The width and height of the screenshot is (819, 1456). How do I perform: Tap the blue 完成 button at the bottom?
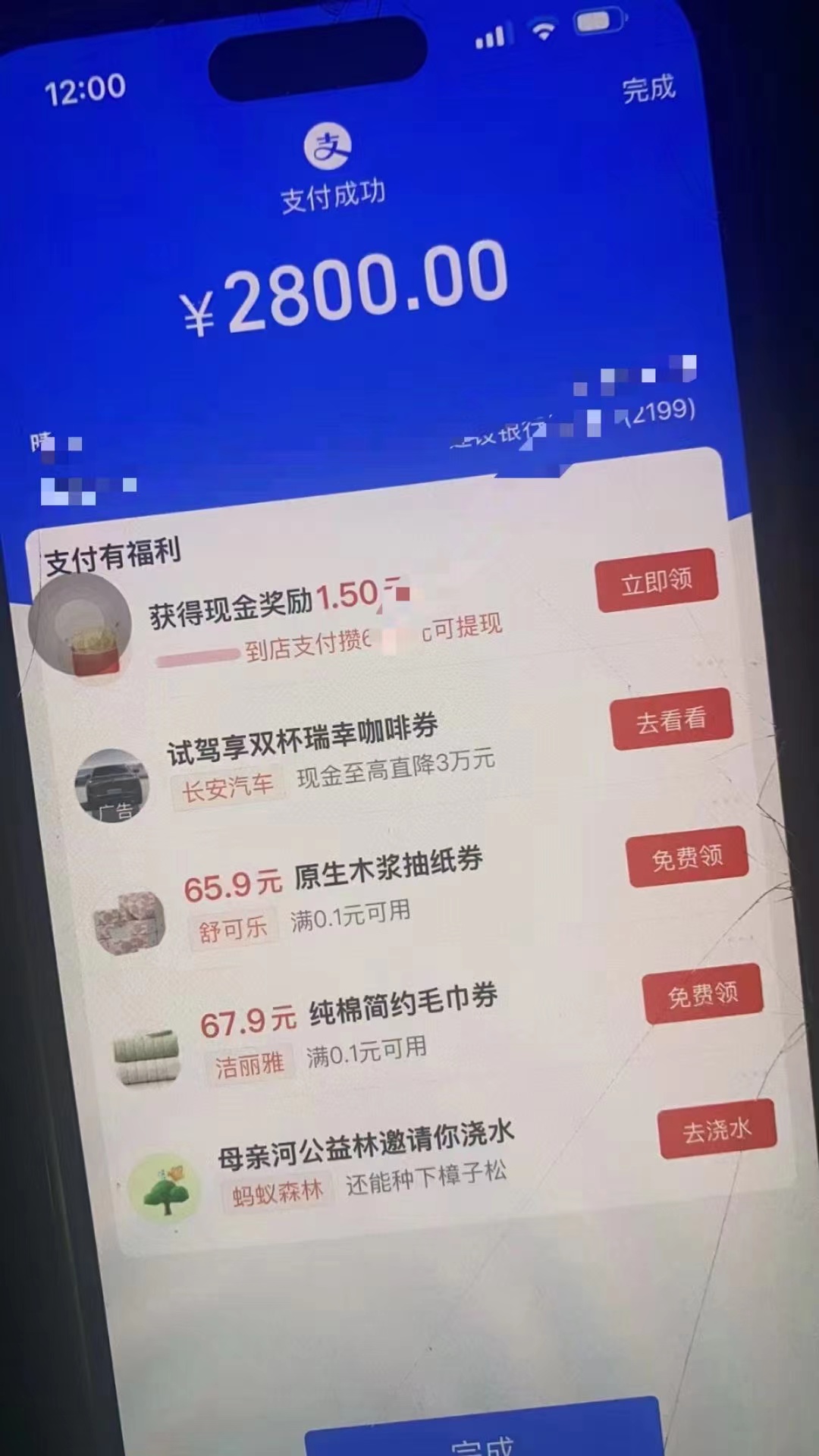(482, 1437)
